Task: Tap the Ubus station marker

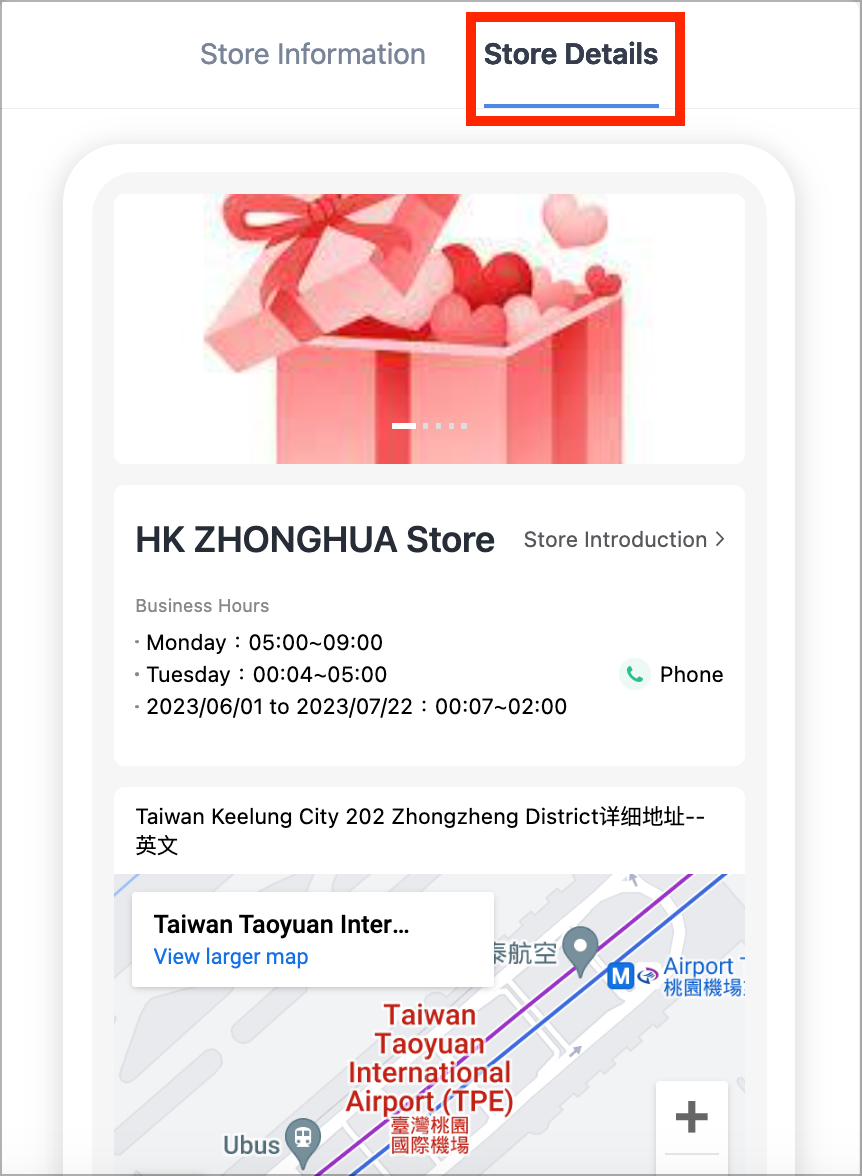Action: (300, 1137)
